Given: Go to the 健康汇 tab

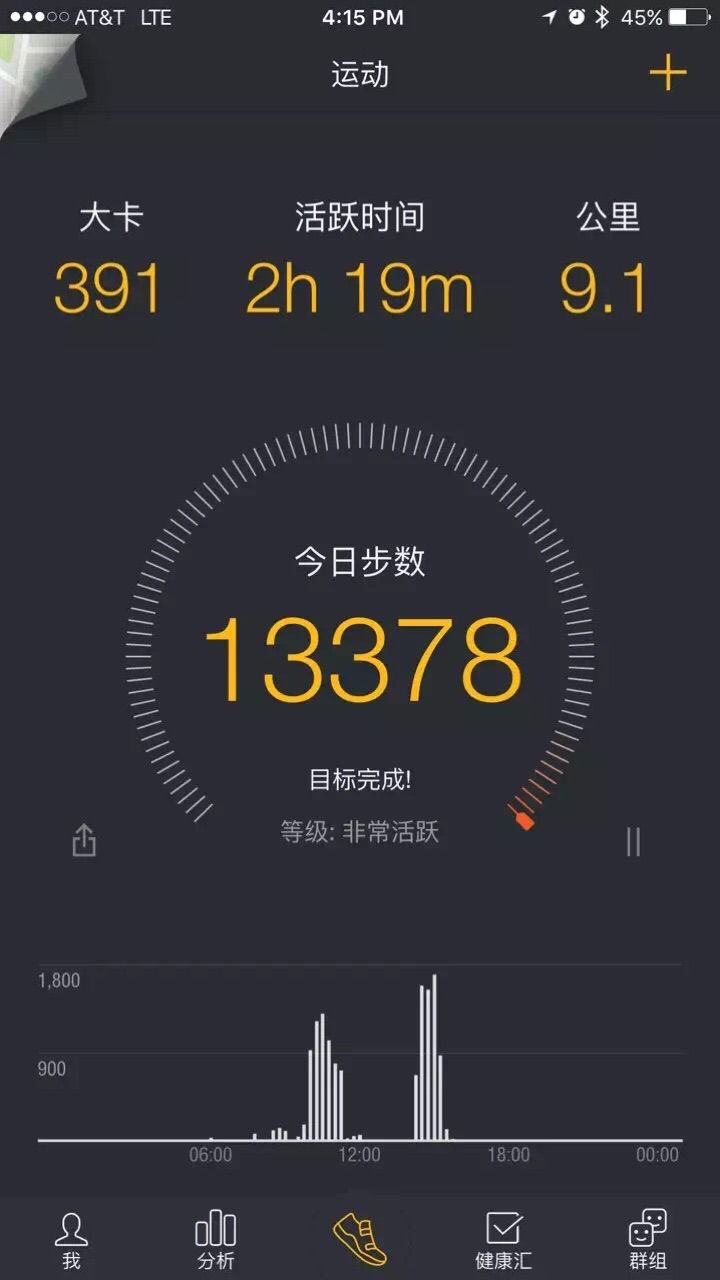Looking at the screenshot, I should click(503, 1240).
